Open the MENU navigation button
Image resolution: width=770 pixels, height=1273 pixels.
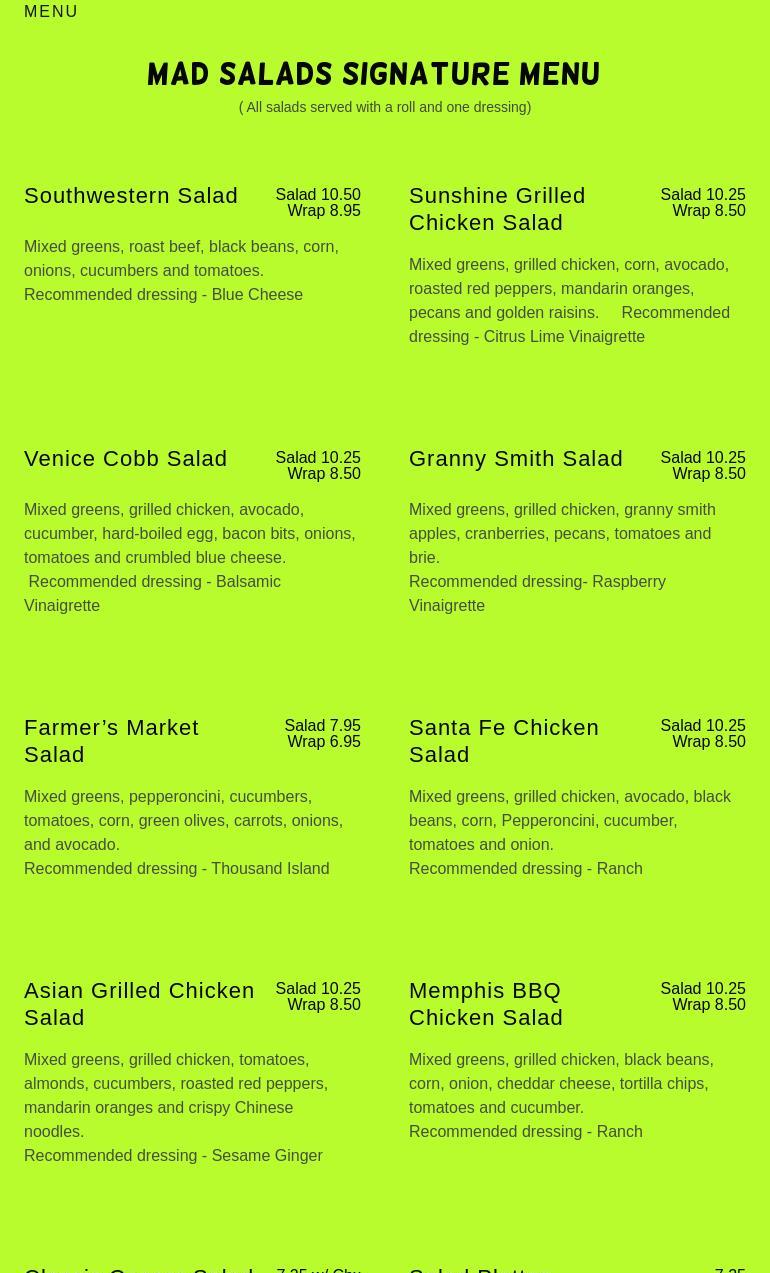(51, 12)
